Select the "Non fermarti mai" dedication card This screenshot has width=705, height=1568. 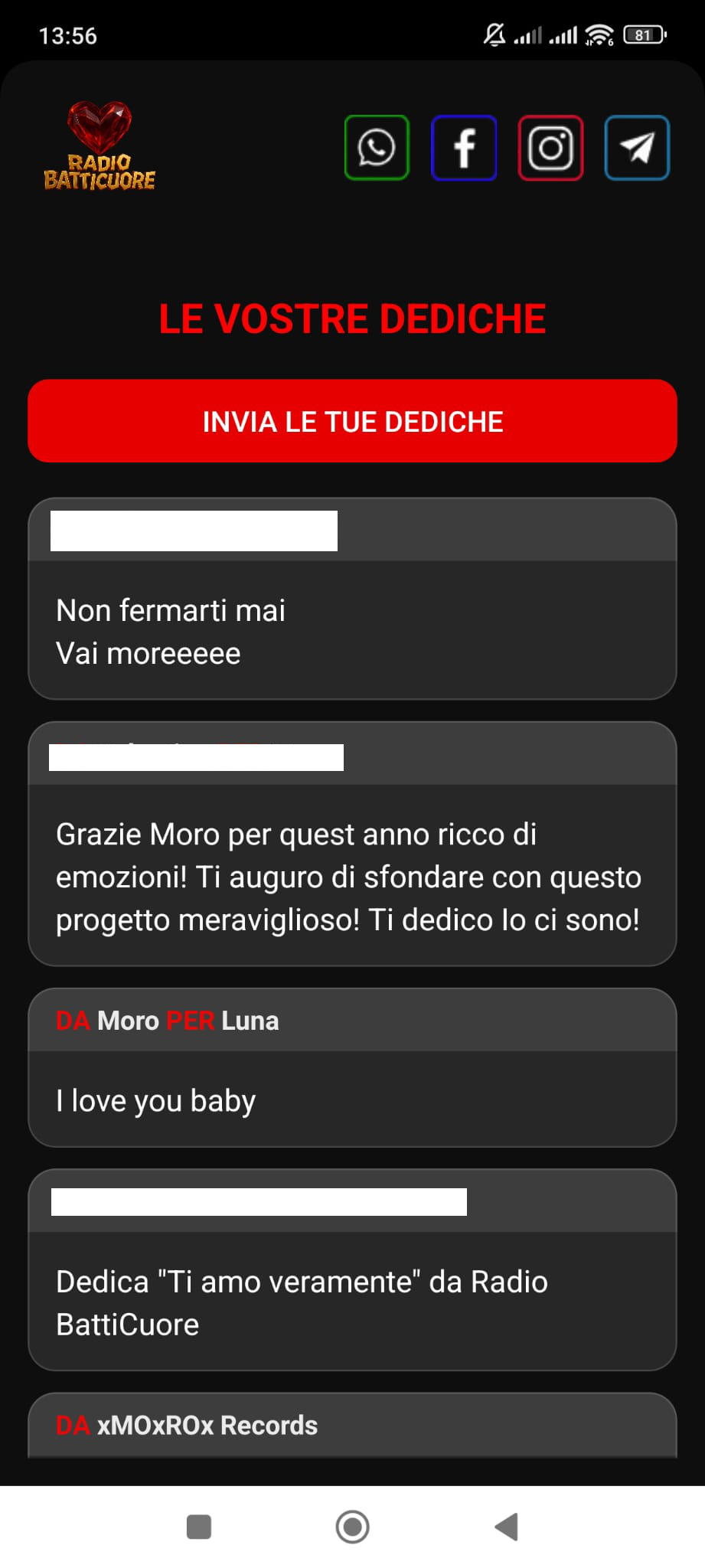tap(352, 599)
